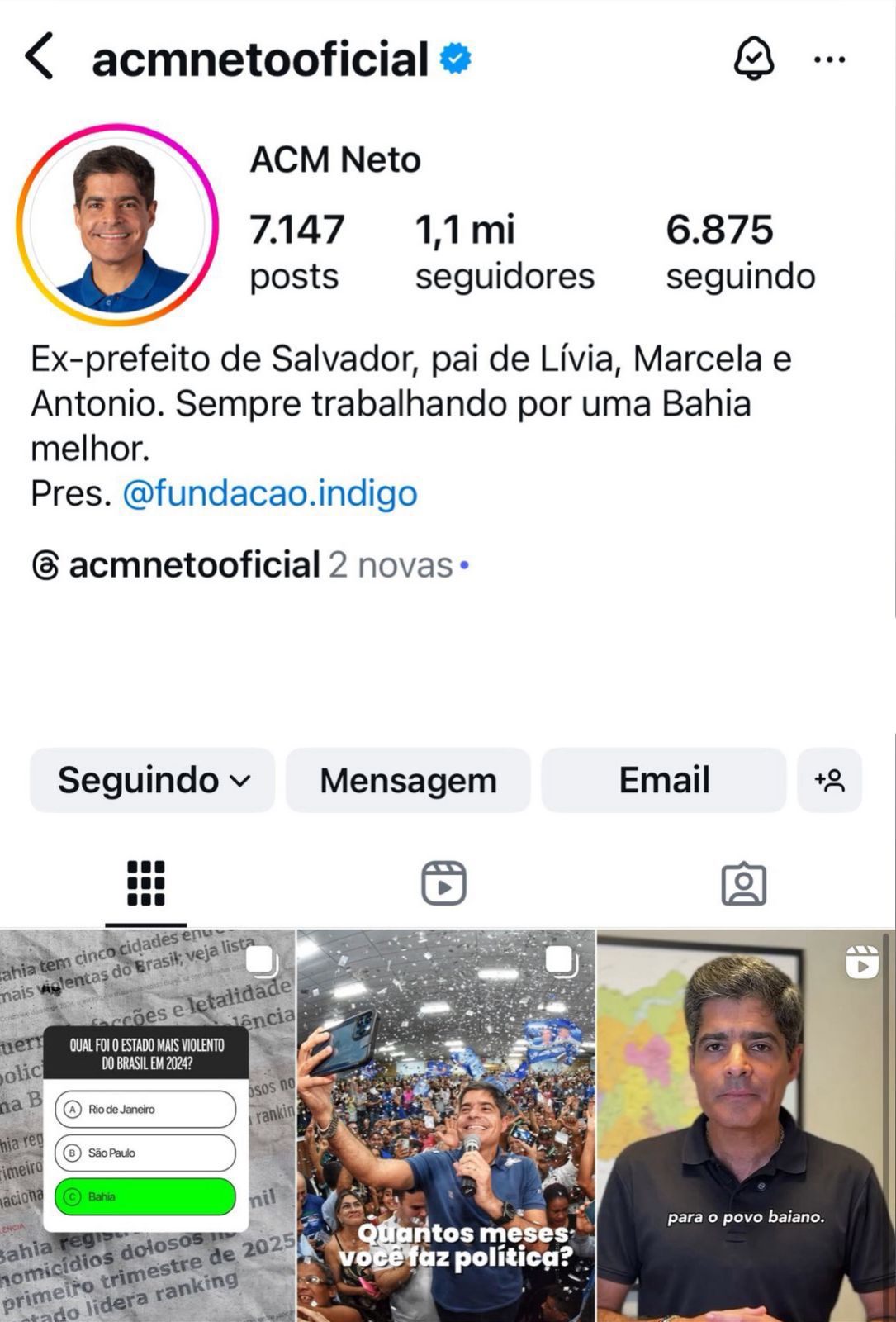Switch to the tagged photos tab
Image resolution: width=896 pixels, height=1322 pixels.
743,884
